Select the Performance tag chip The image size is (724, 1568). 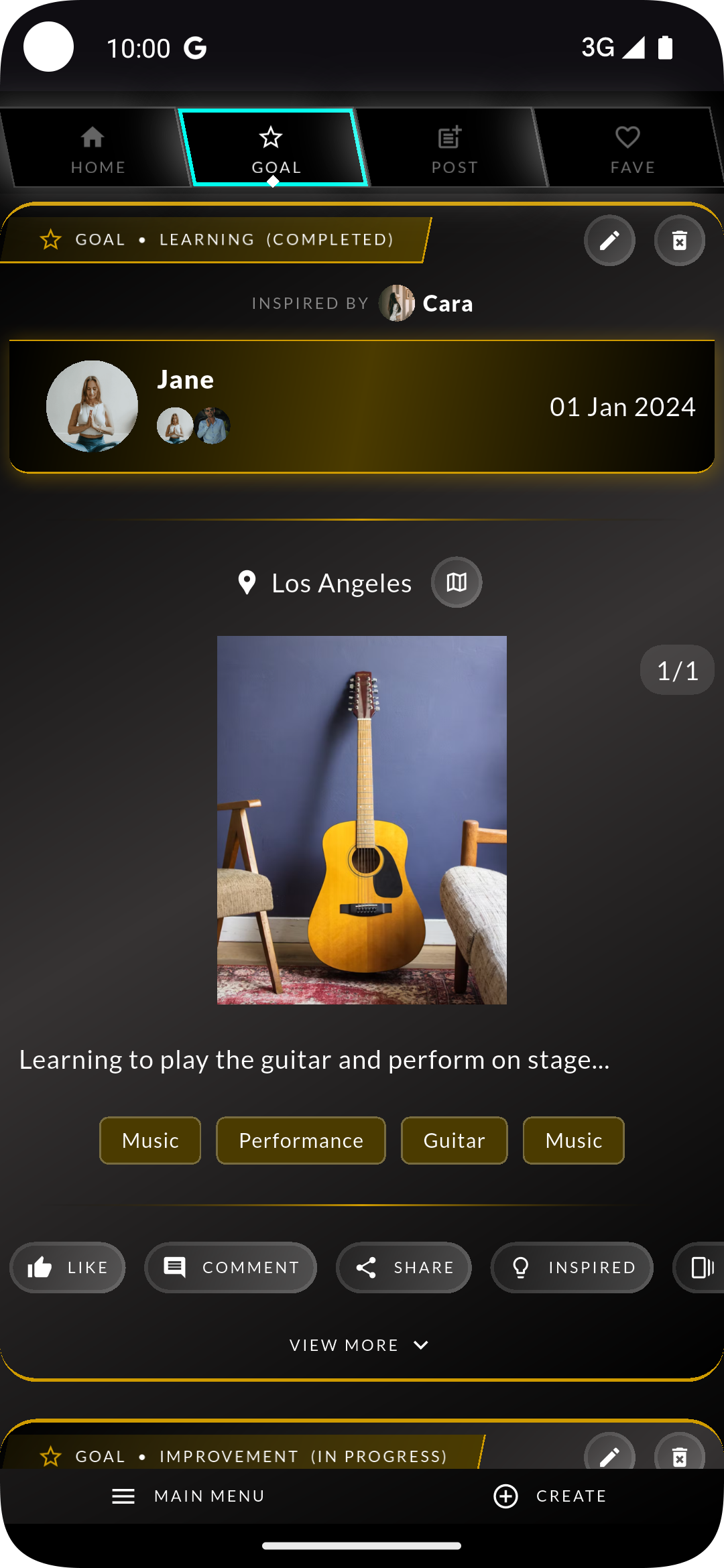coord(301,1140)
